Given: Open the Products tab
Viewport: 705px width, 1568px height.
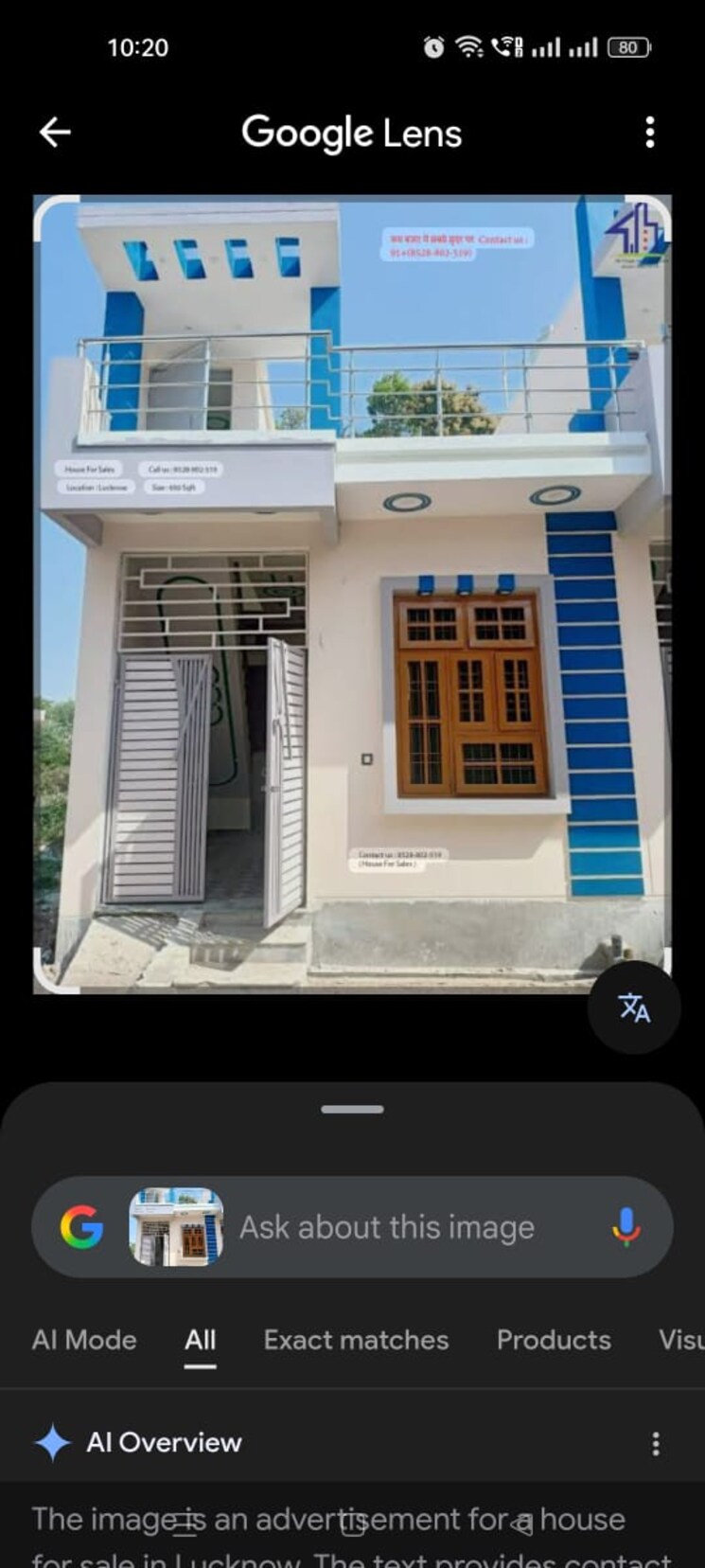Looking at the screenshot, I should coord(554,1340).
